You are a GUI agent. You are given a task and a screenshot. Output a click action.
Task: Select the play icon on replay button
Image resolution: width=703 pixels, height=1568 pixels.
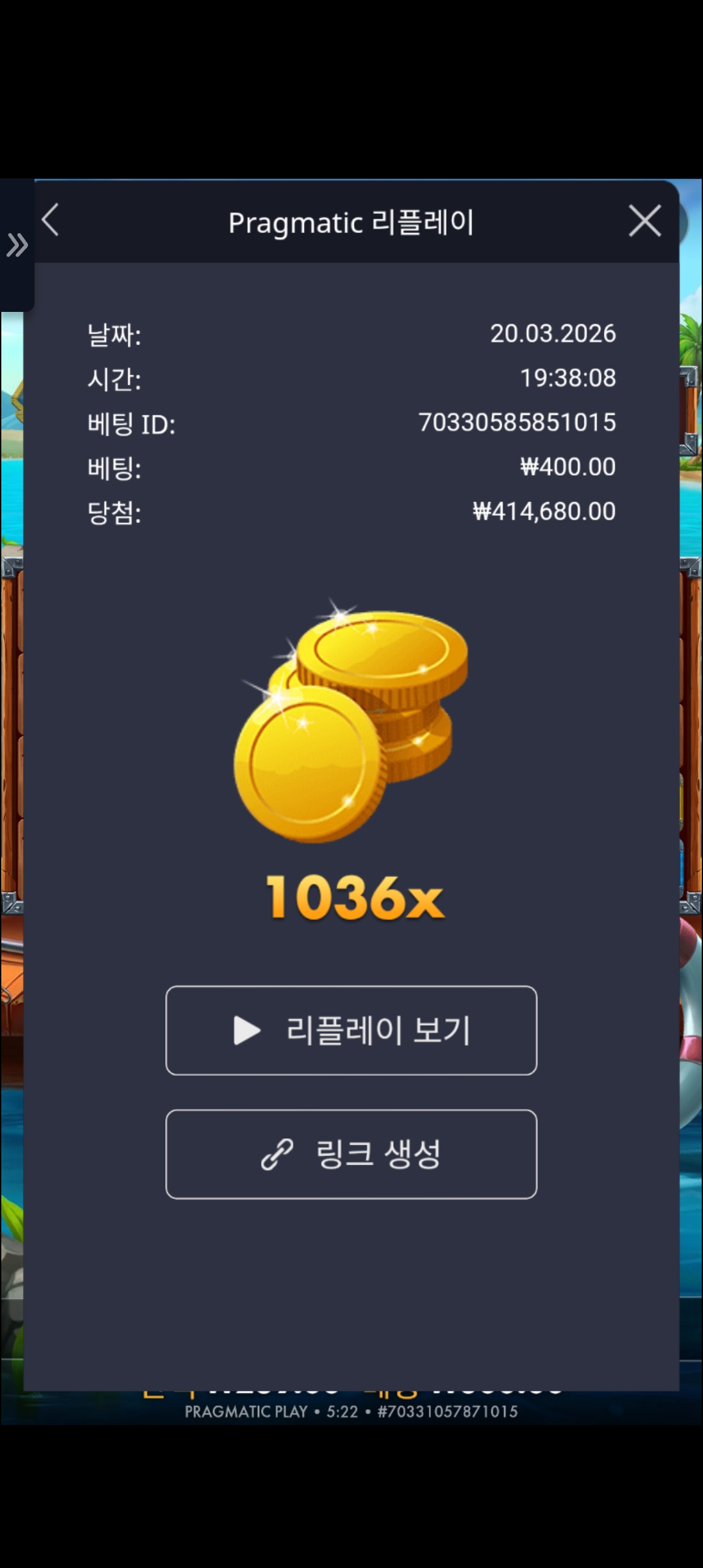pyautogui.click(x=246, y=1031)
